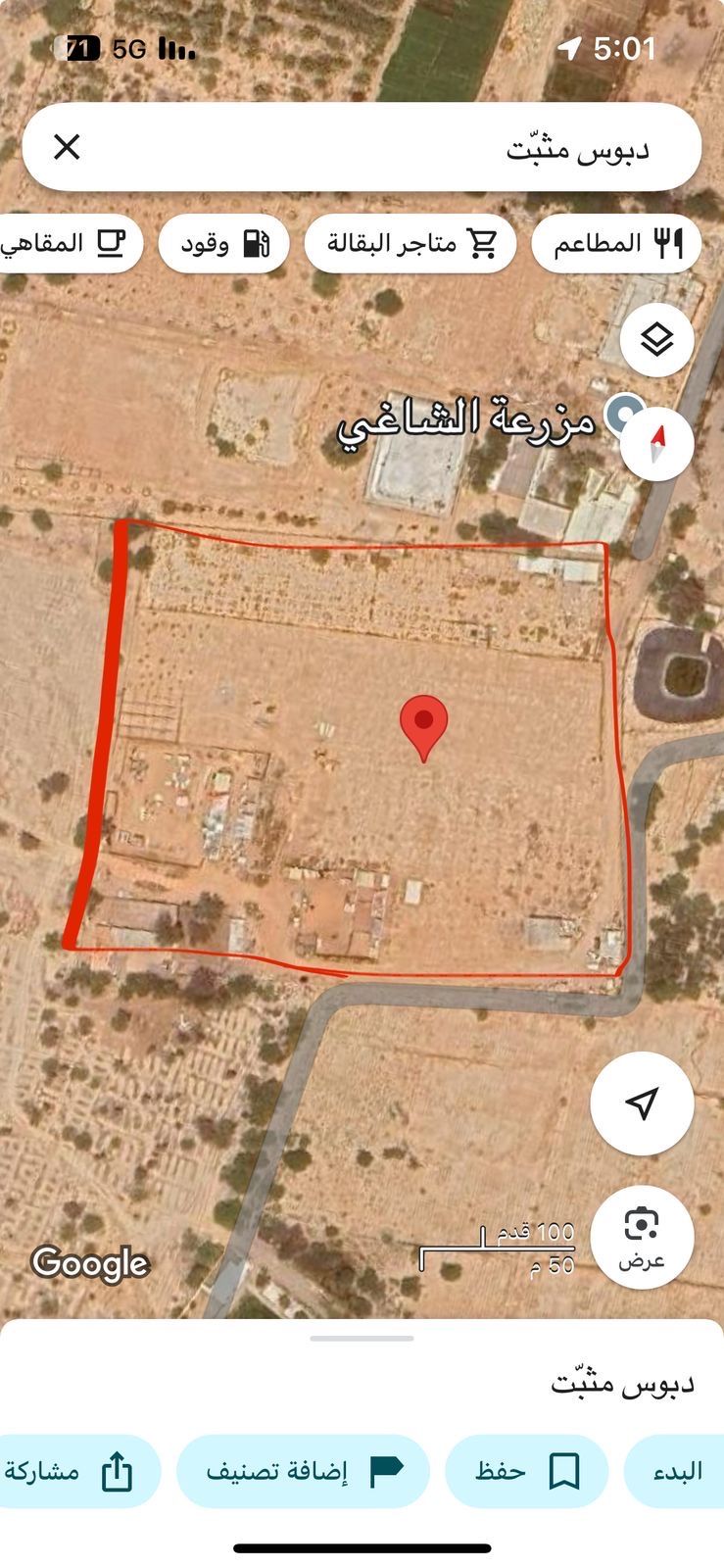Center map on my current location
This screenshot has height=1568, width=724.
[642, 1102]
